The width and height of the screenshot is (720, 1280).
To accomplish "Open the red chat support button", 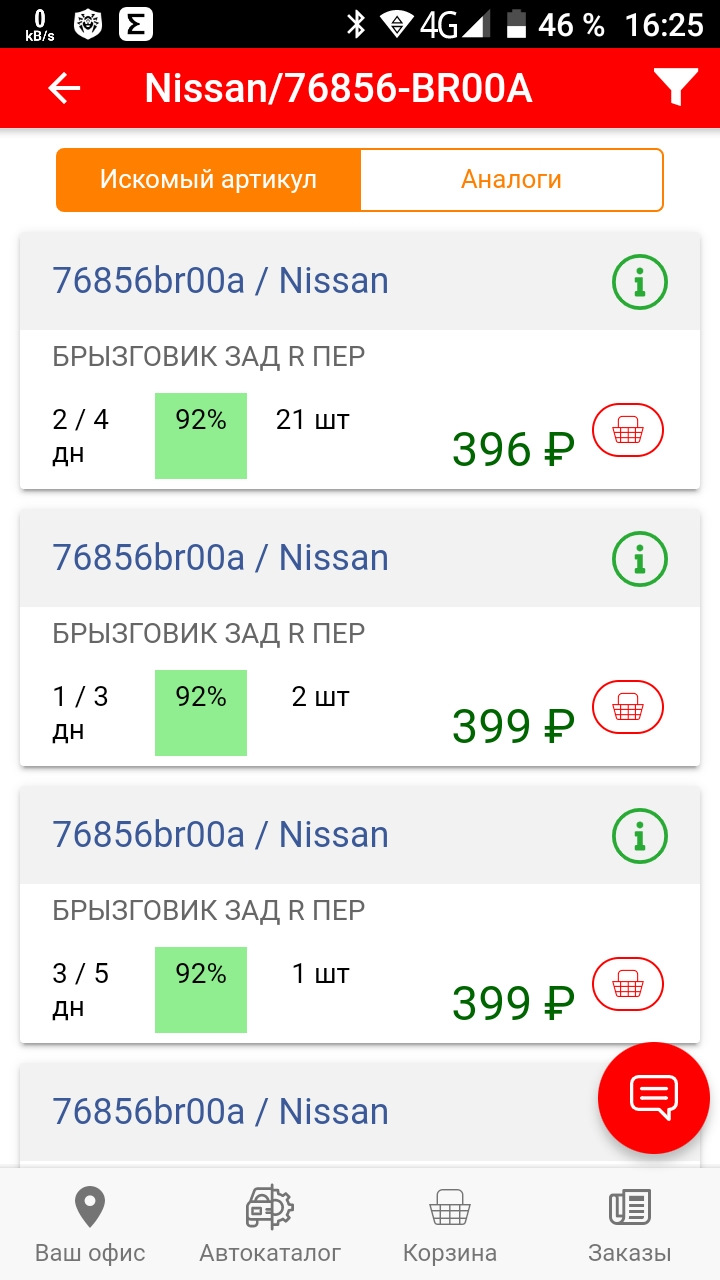I will [x=654, y=1097].
